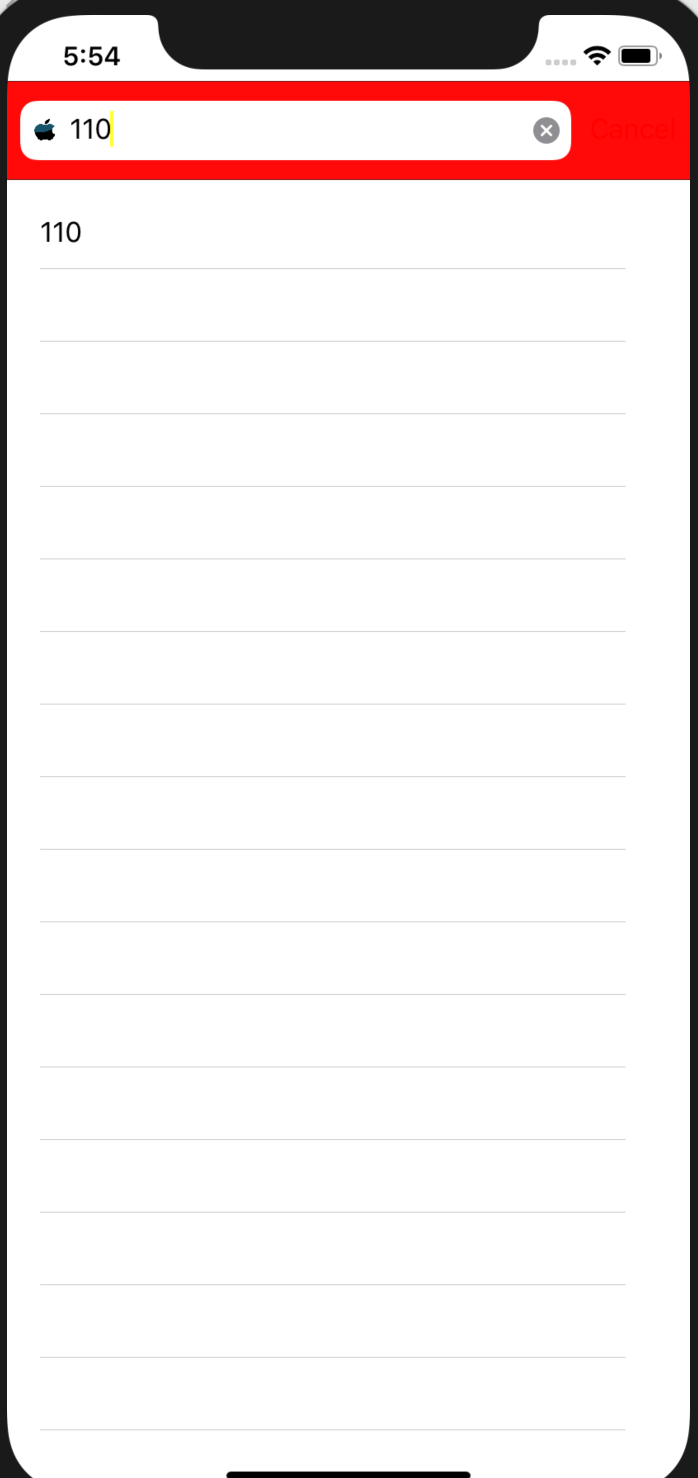Open the 110 result row
Viewport: 698px width, 1478px height.
332,233
